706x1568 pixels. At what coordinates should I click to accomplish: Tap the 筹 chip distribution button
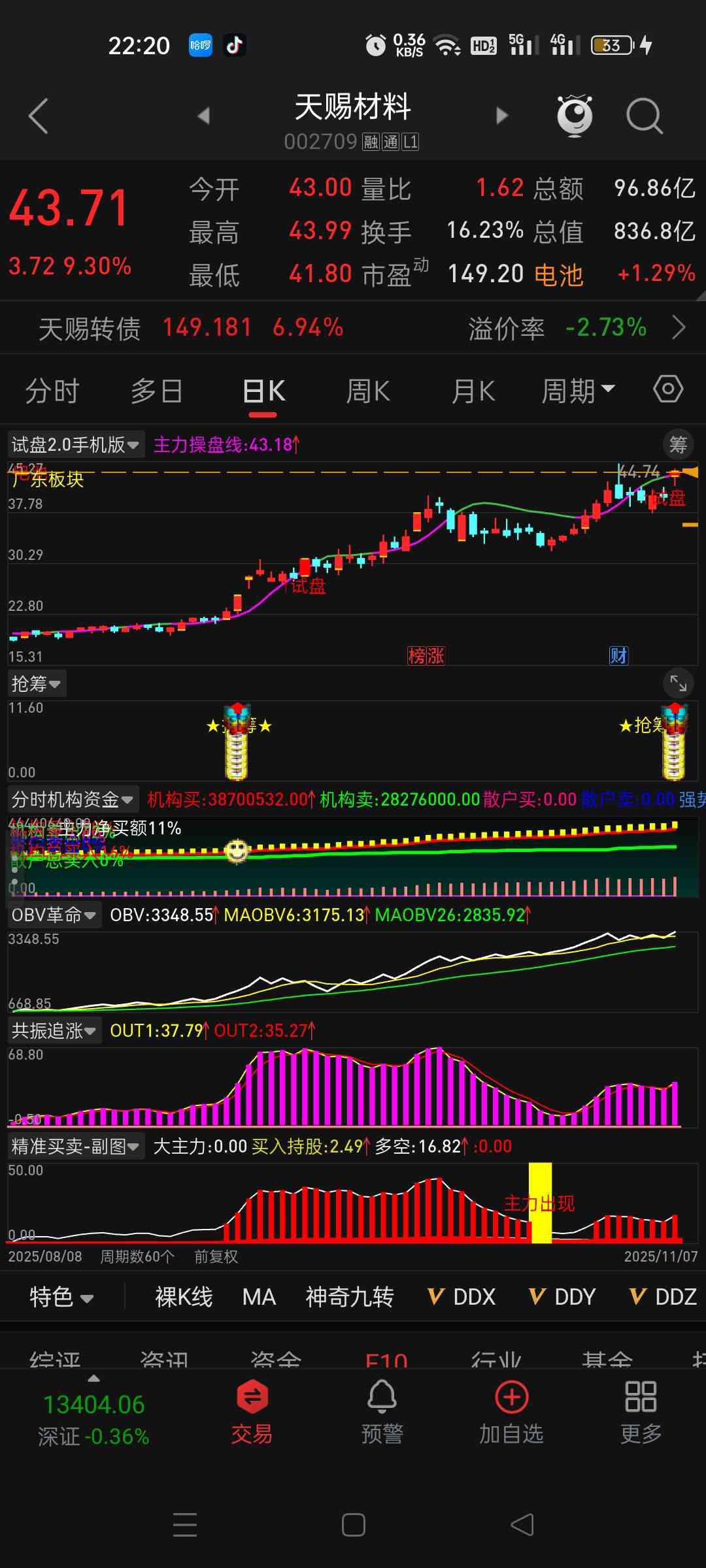pyautogui.click(x=678, y=445)
